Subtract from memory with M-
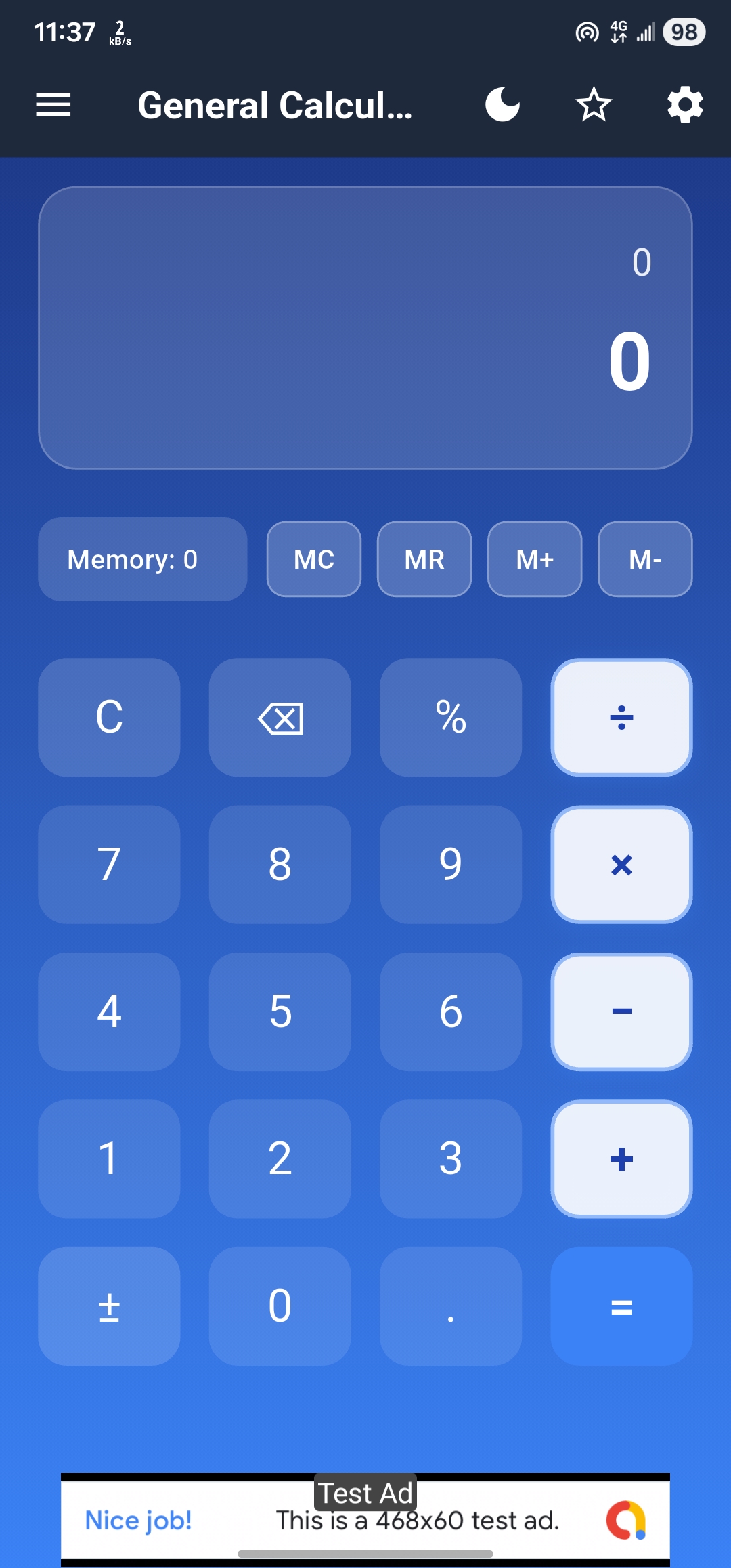Image resolution: width=731 pixels, height=1568 pixels. pos(645,559)
